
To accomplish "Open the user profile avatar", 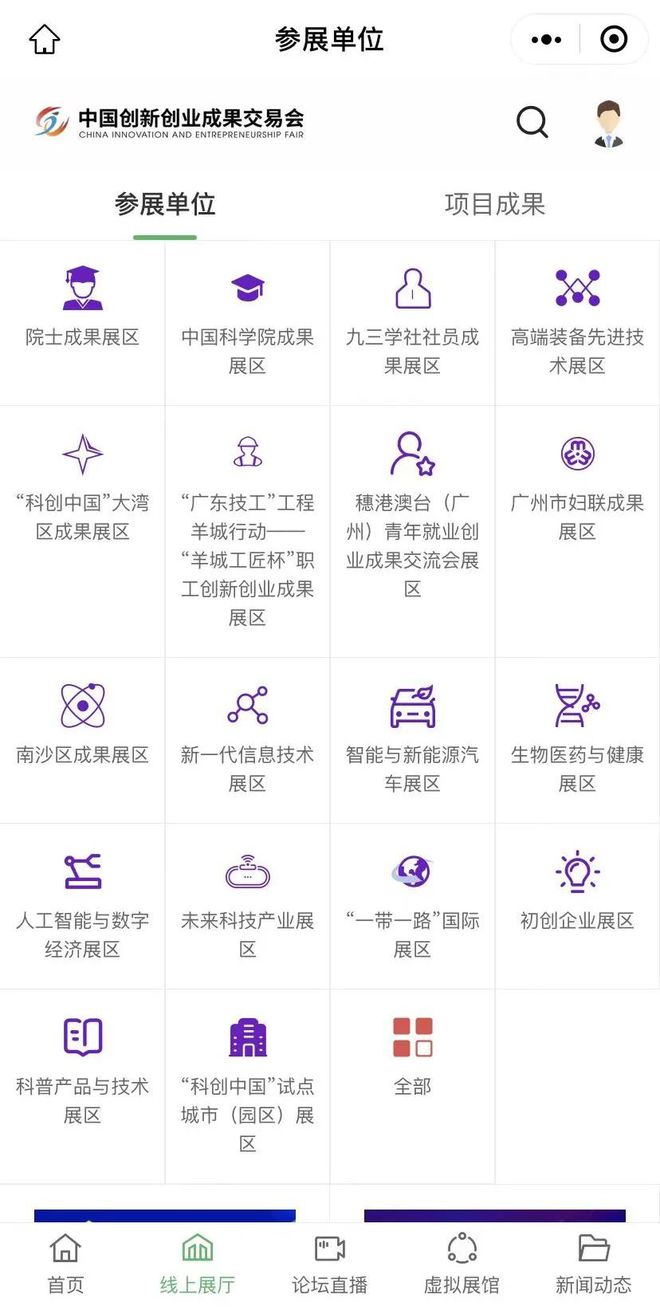I will 608,123.
